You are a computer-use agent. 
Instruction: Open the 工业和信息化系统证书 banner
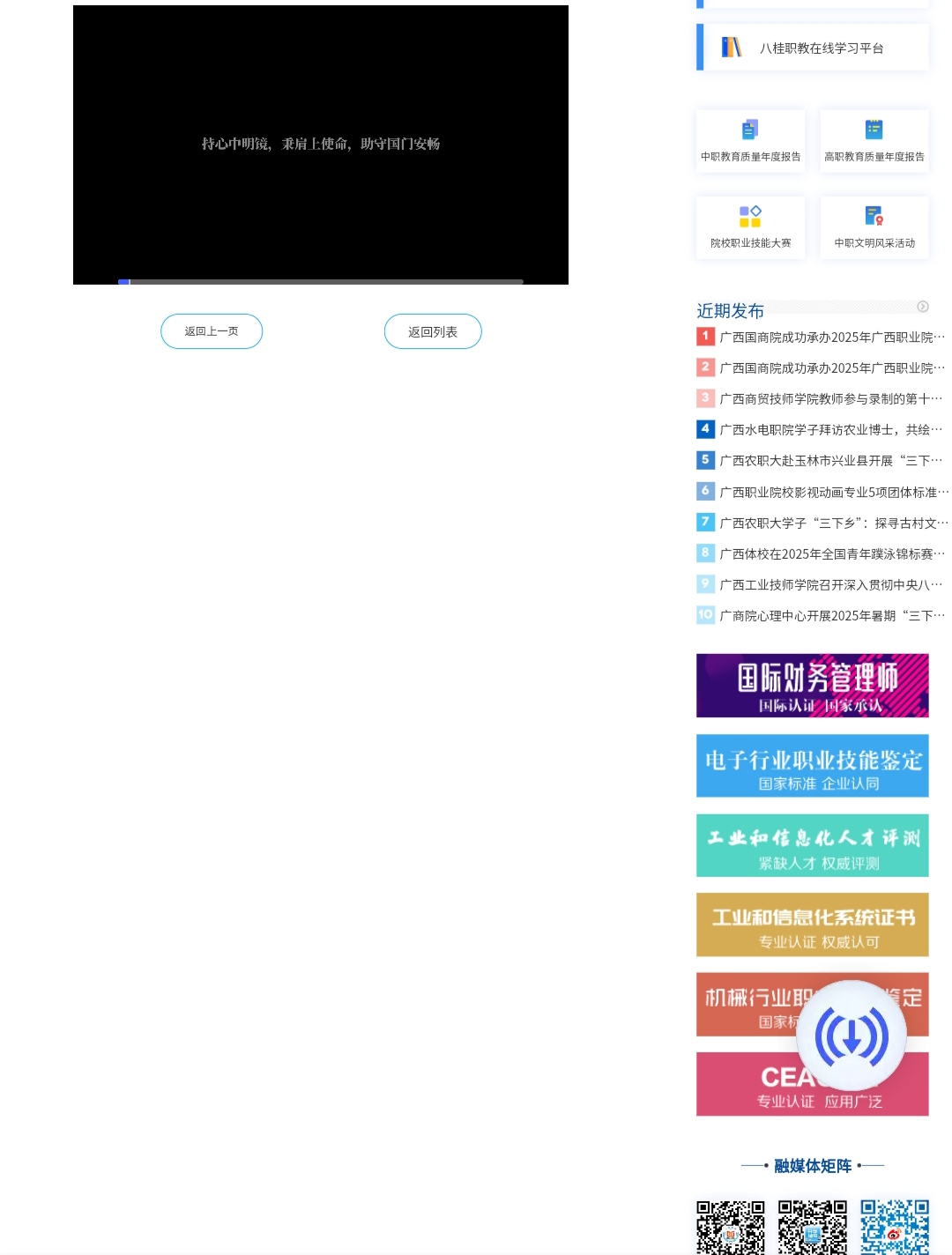[x=812, y=925]
